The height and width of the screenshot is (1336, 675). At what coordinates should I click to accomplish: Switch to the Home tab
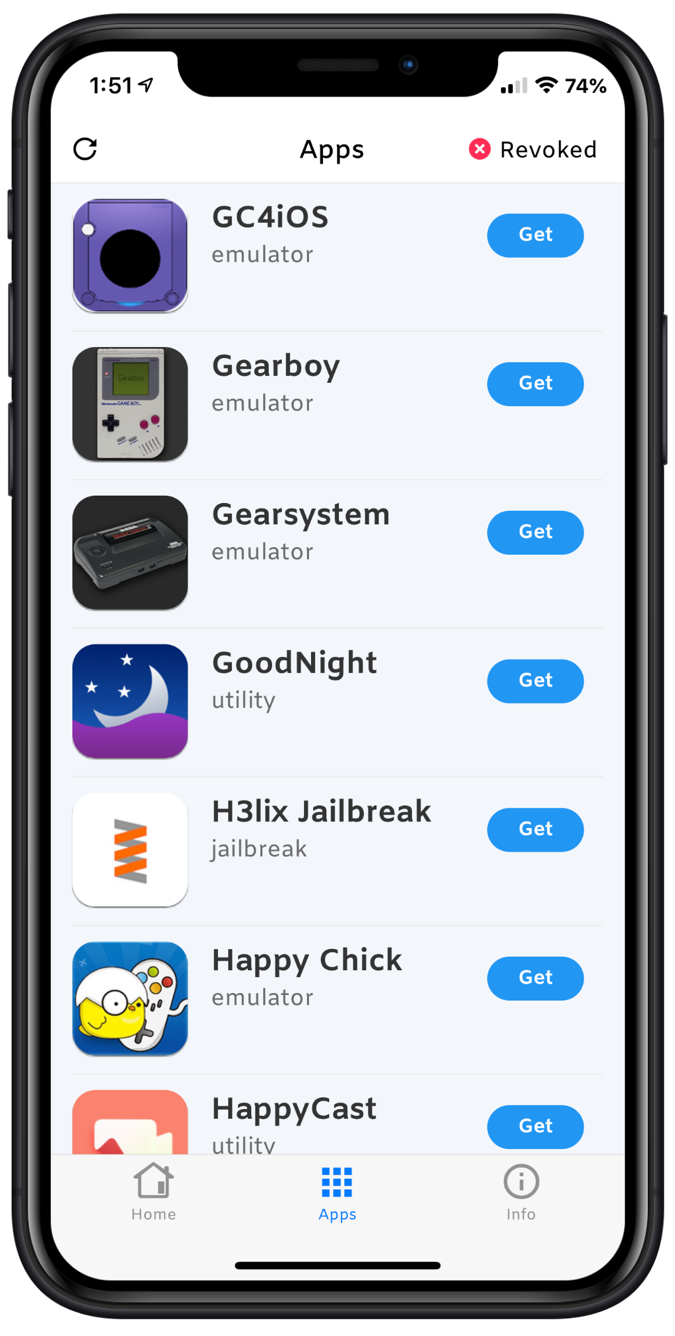click(x=153, y=1193)
